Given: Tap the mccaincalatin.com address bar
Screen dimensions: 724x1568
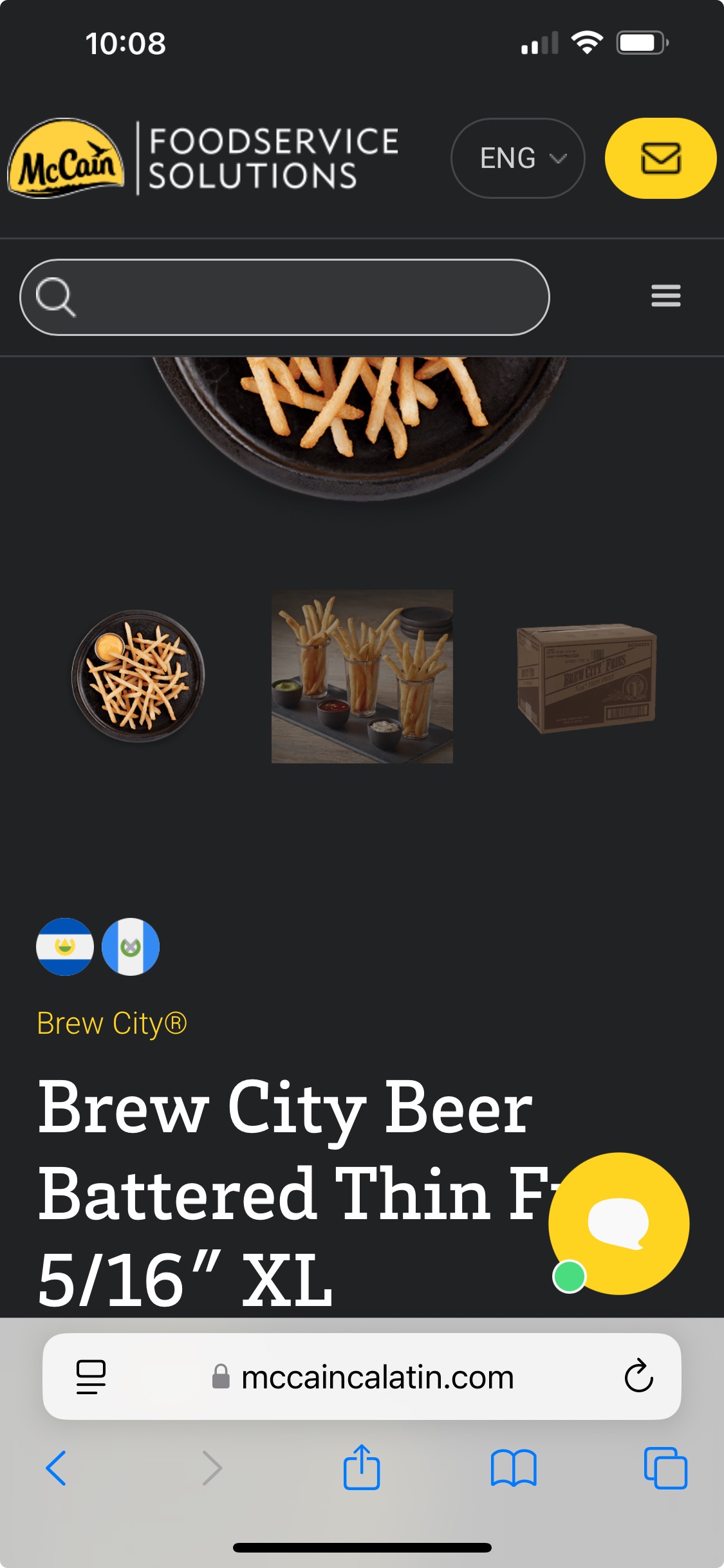Looking at the screenshot, I should pos(362,1377).
